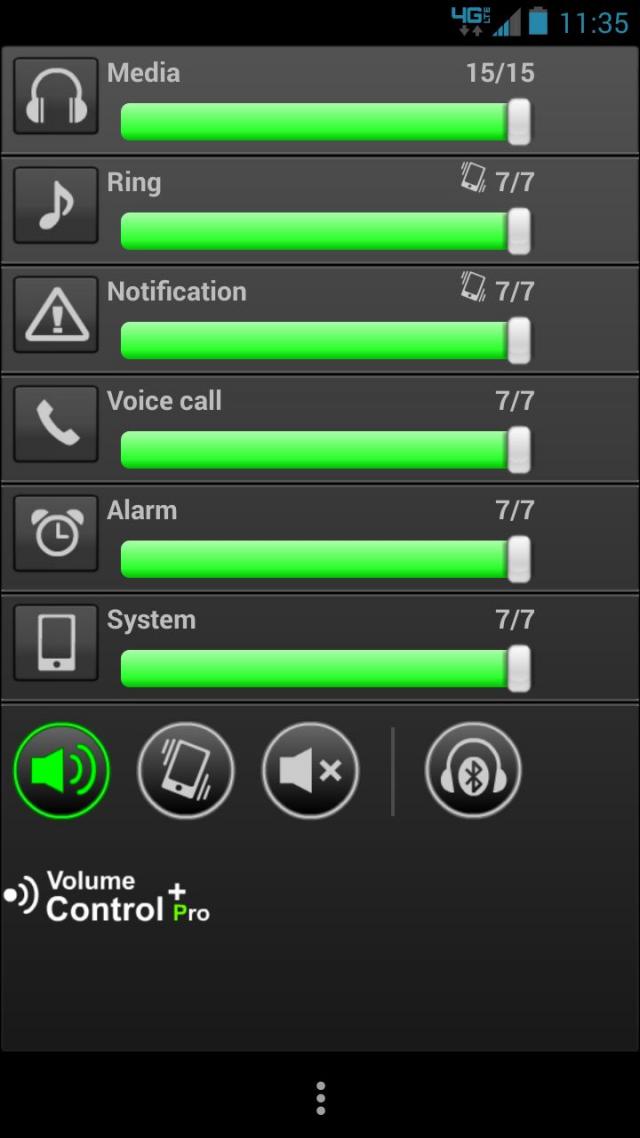
Task: Tap the Media headphones icon button
Action: pos(56,96)
